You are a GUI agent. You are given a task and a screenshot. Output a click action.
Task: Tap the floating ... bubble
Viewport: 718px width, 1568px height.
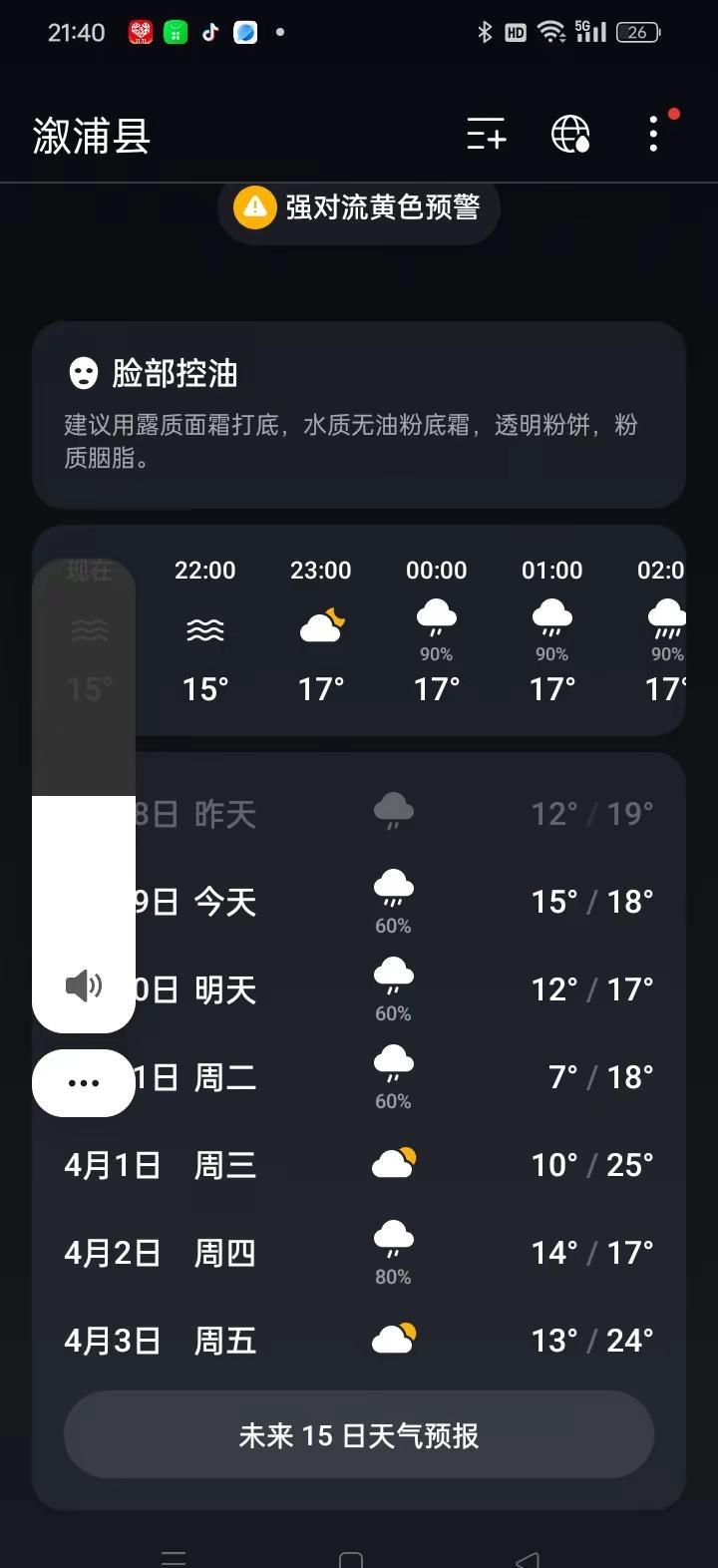(83, 1081)
